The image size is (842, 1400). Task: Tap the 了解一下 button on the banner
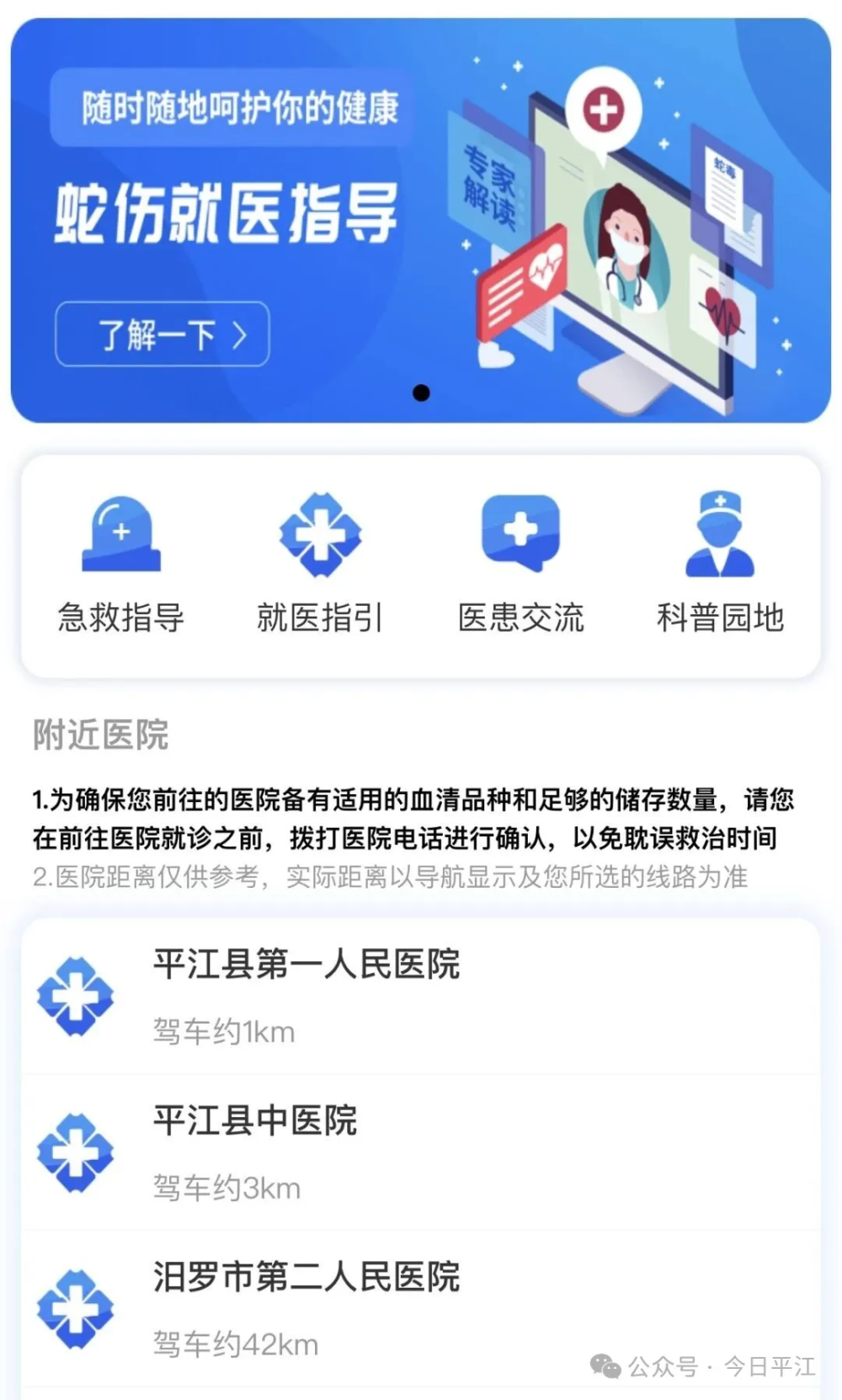click(163, 334)
